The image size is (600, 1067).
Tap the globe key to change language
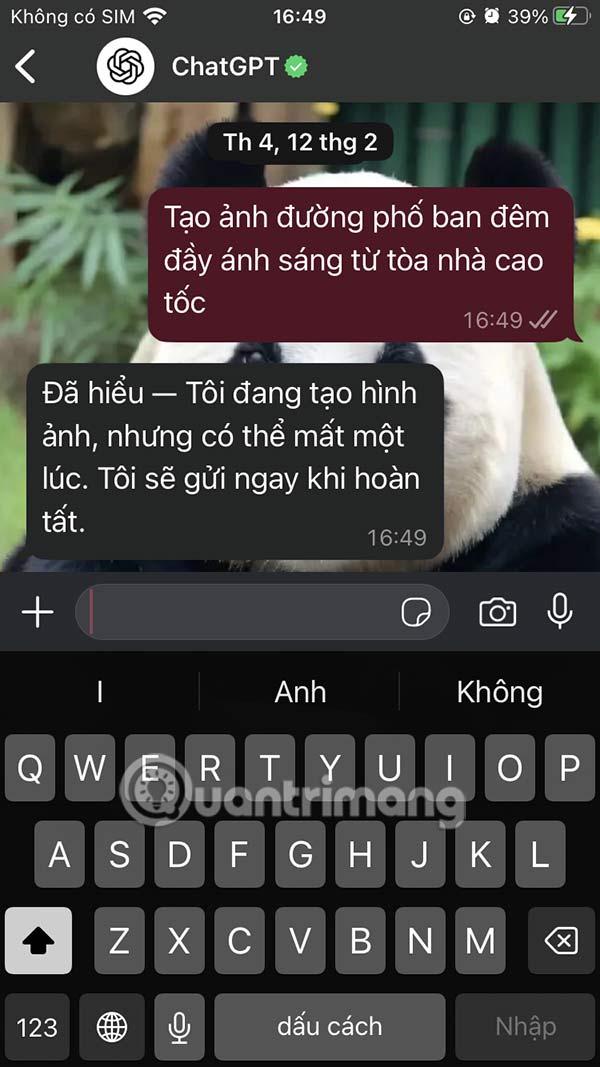tap(111, 1026)
